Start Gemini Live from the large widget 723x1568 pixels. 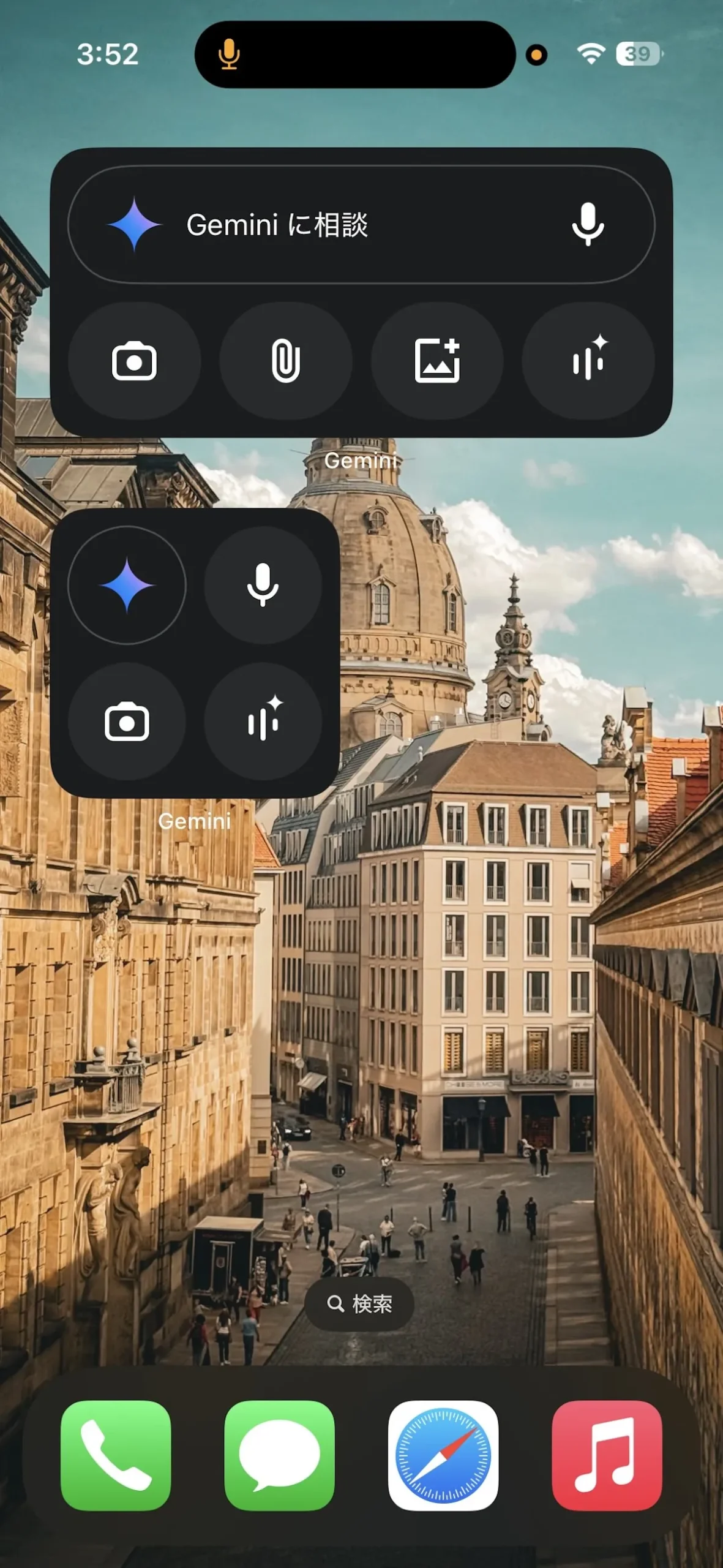(x=588, y=361)
